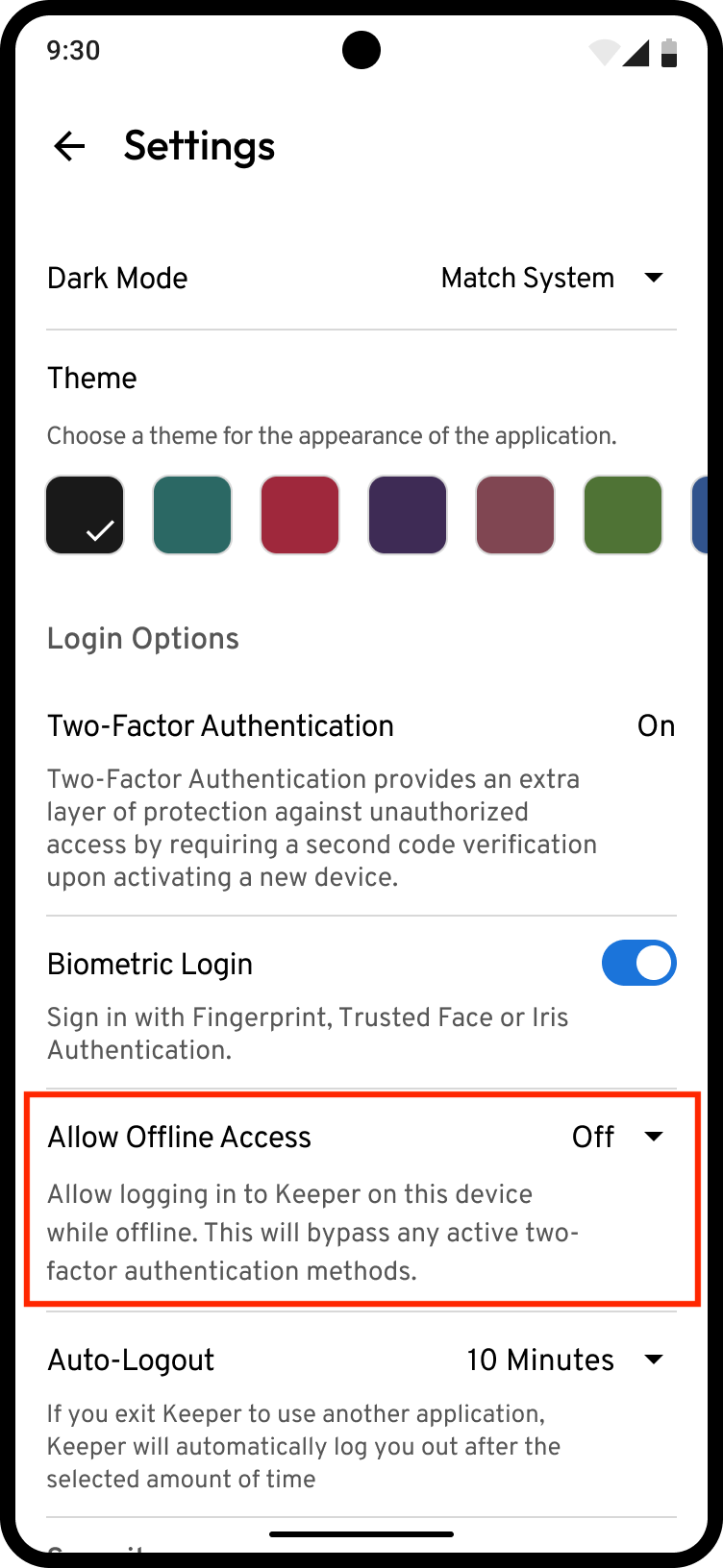Turn off Biometric Login
Image resolution: width=723 pixels, height=1568 pixels.
click(x=638, y=964)
